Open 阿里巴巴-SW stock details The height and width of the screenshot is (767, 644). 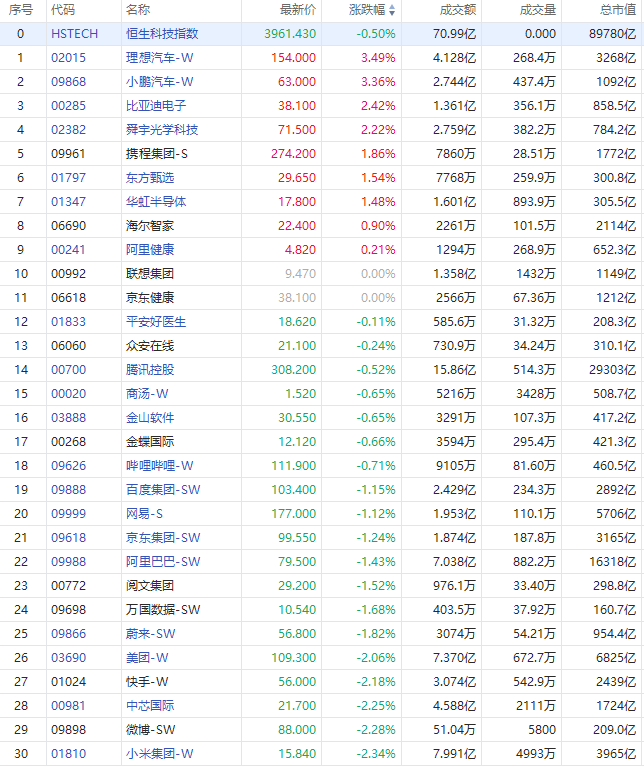tap(163, 561)
